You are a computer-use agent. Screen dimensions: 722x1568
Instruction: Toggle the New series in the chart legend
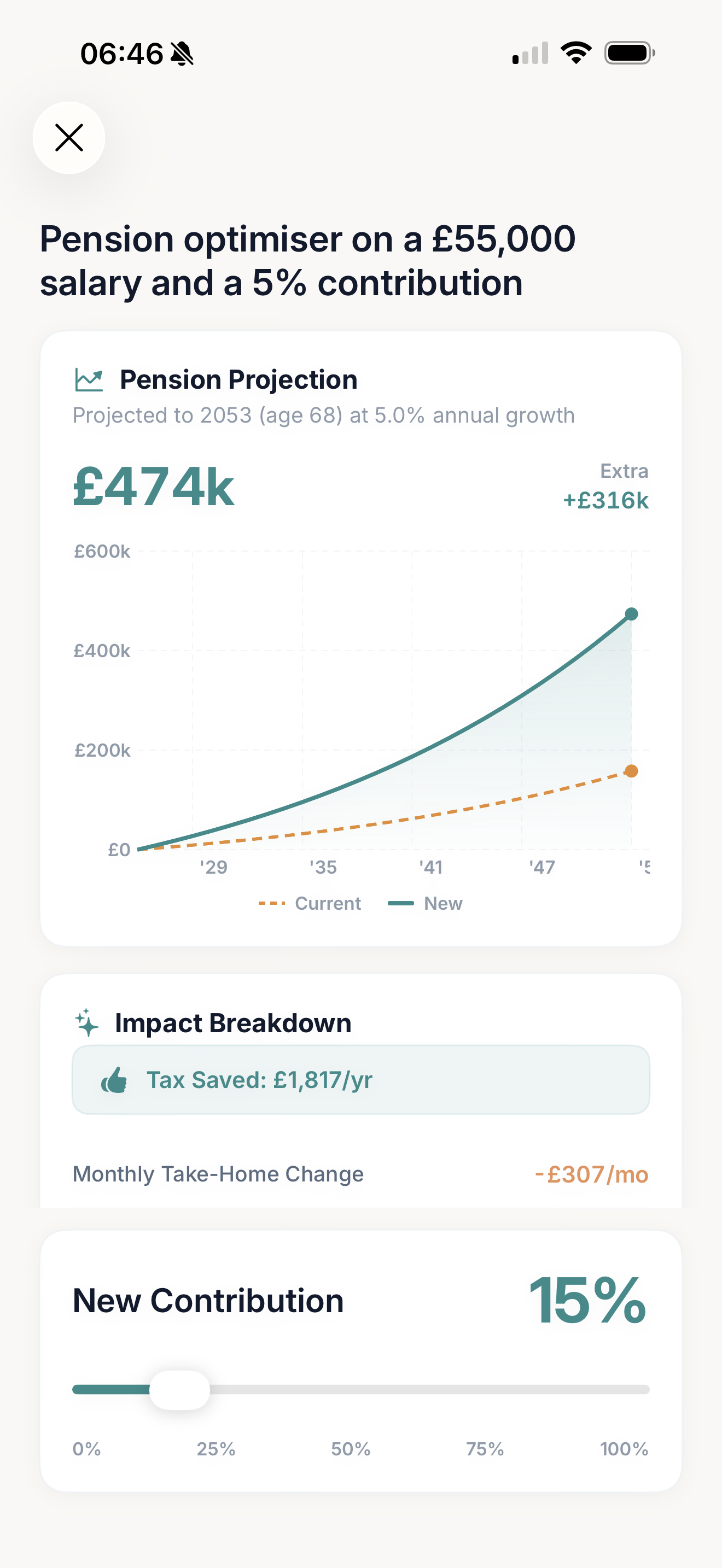[x=424, y=903]
